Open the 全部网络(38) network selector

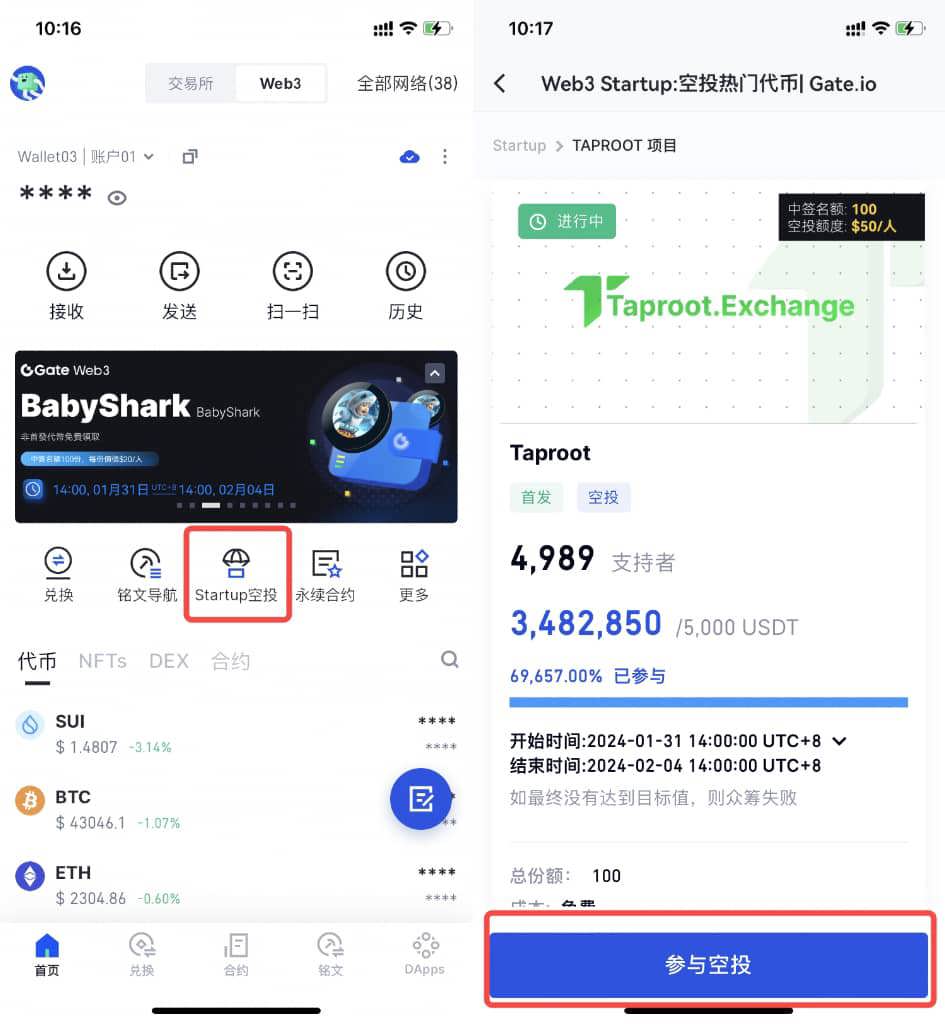click(407, 84)
